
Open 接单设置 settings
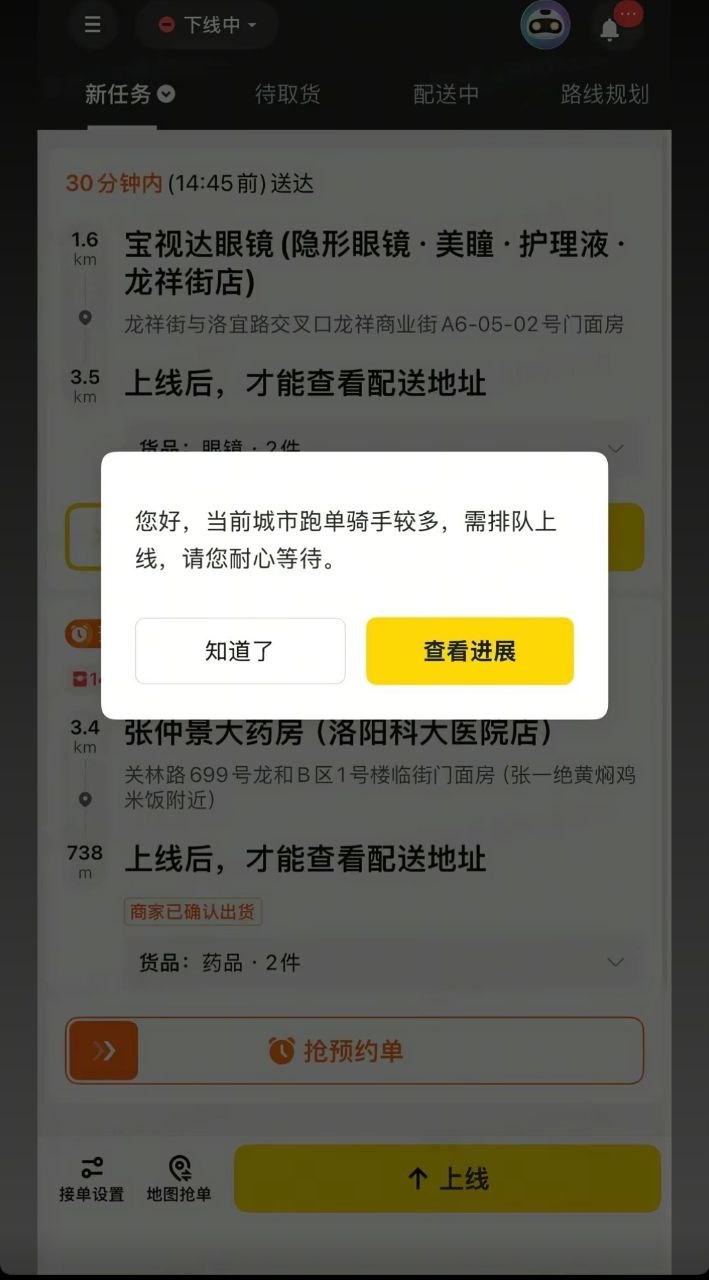pos(92,1179)
